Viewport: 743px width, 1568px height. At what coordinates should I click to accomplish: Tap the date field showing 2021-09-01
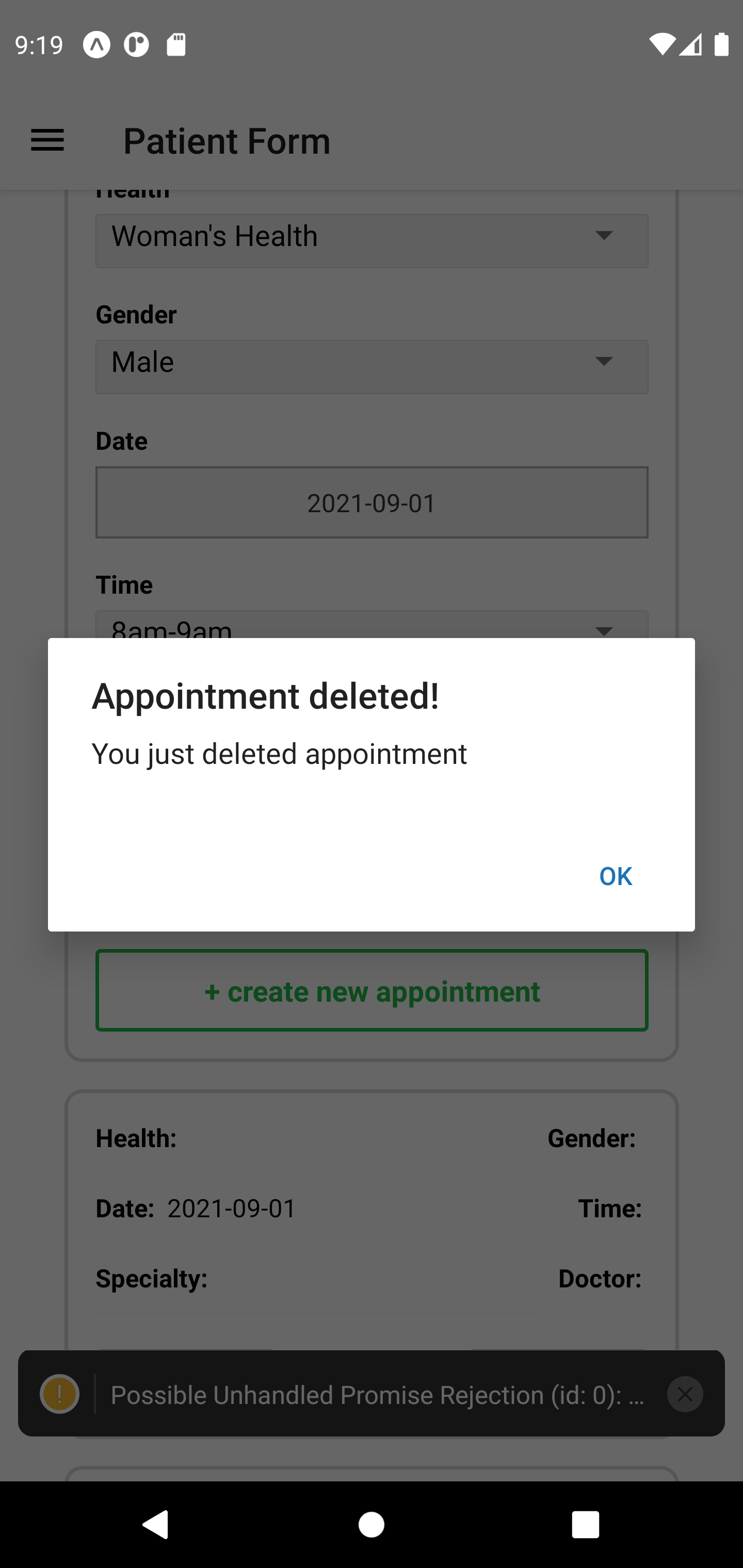point(372,502)
